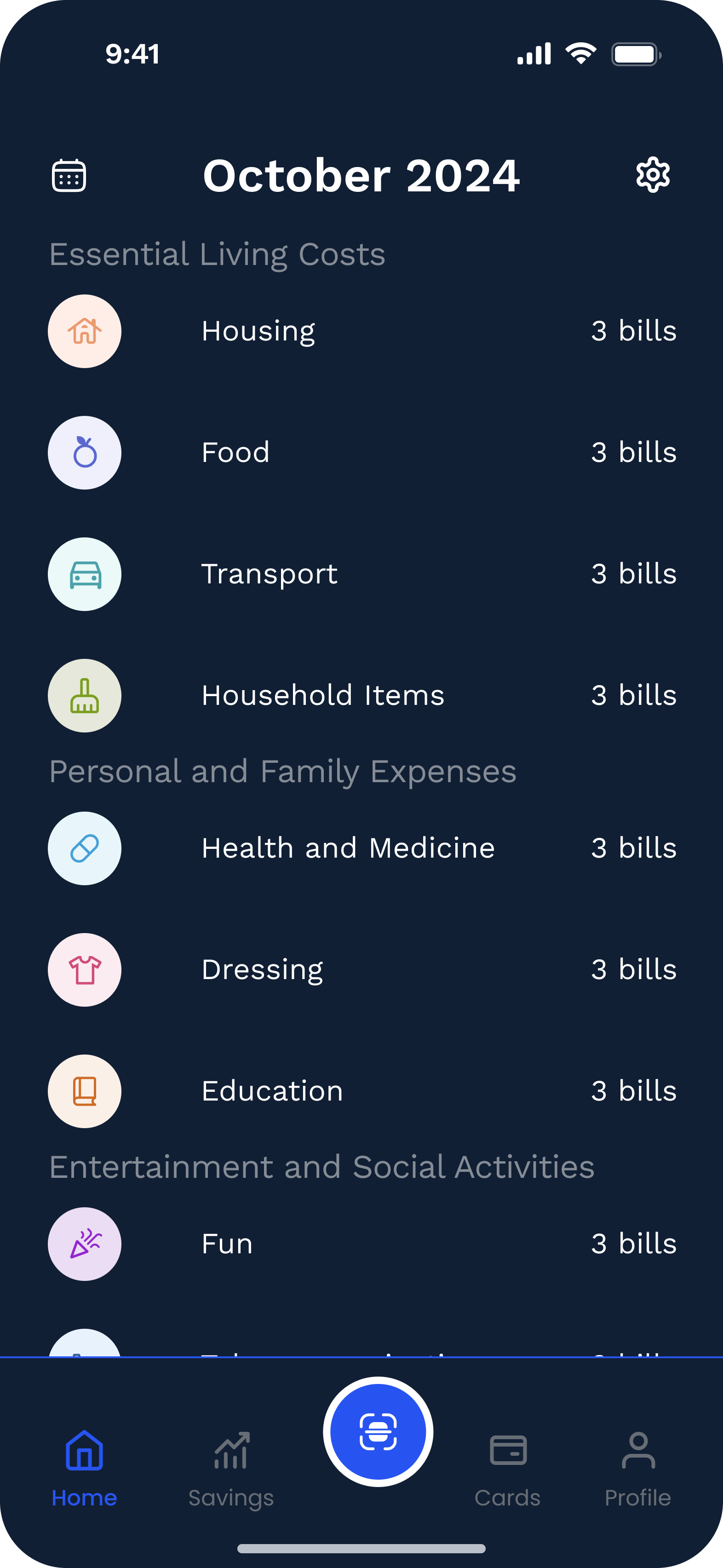Expand the Fun category bills
This screenshot has width=723, height=1568.
(633, 1244)
